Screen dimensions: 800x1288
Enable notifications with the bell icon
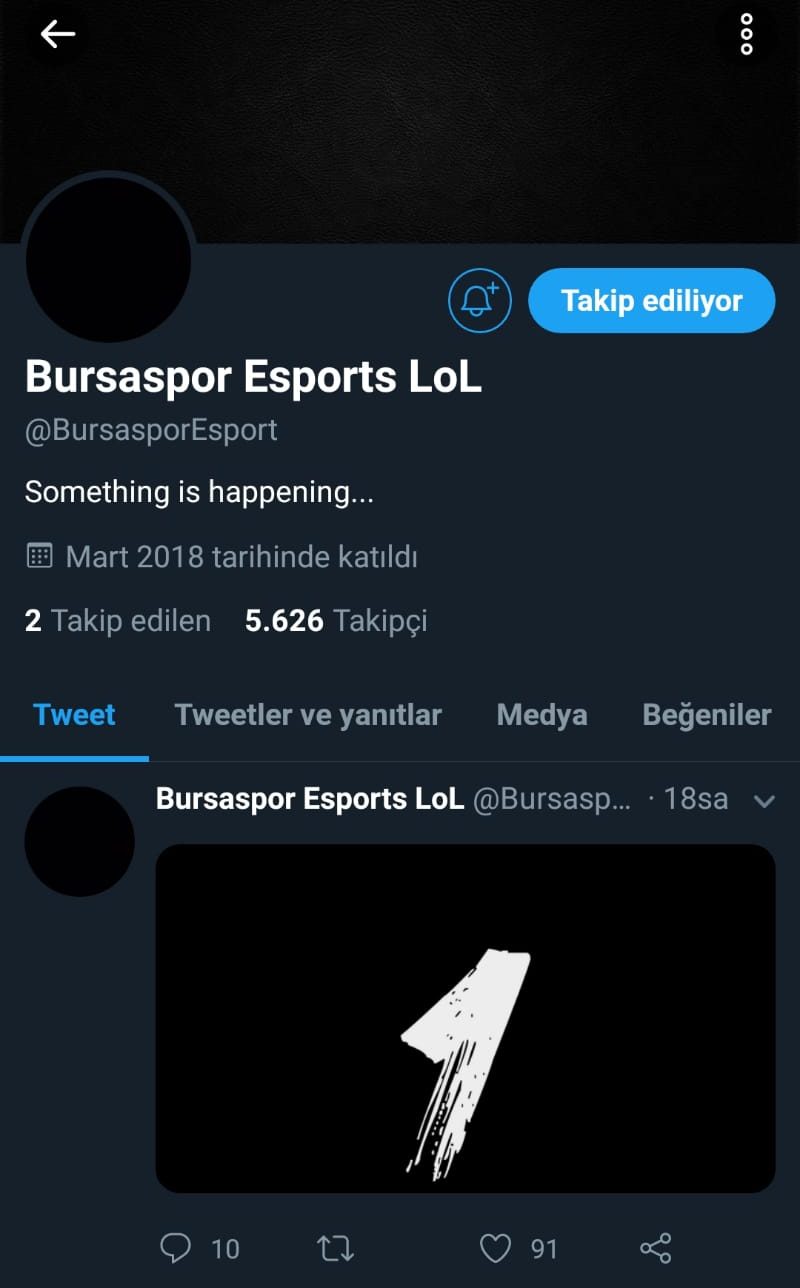pos(480,300)
